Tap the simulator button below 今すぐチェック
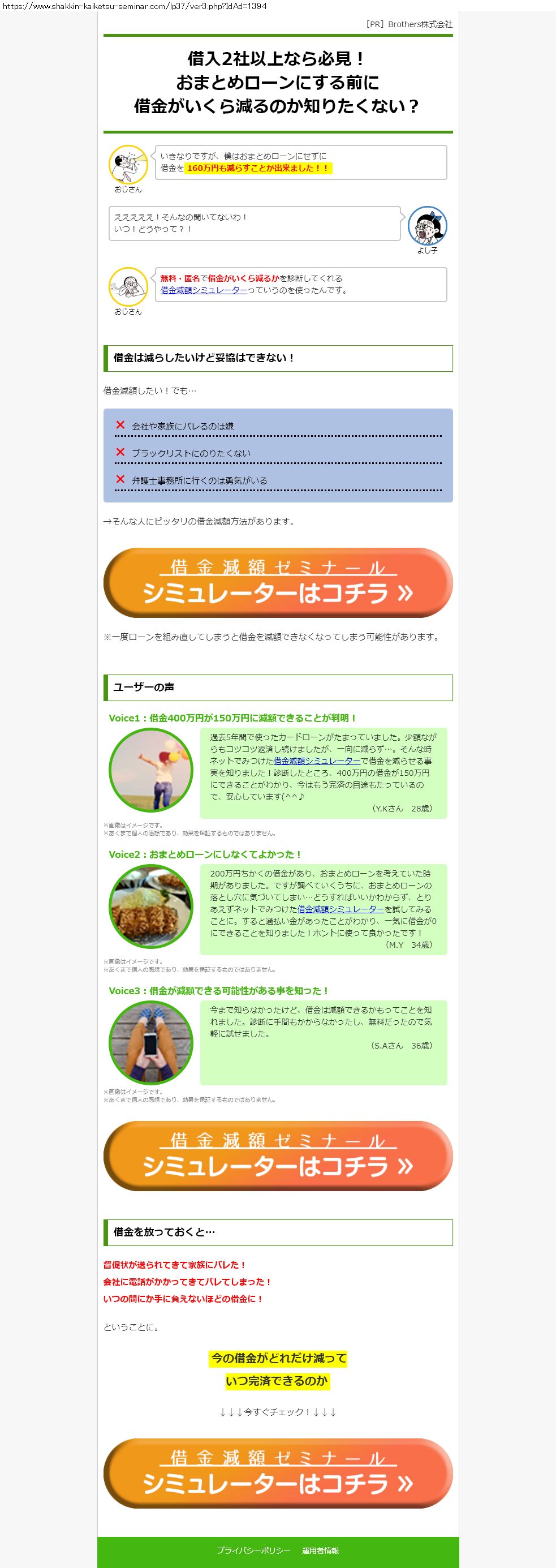The height and width of the screenshot is (1568, 556). [278, 1473]
